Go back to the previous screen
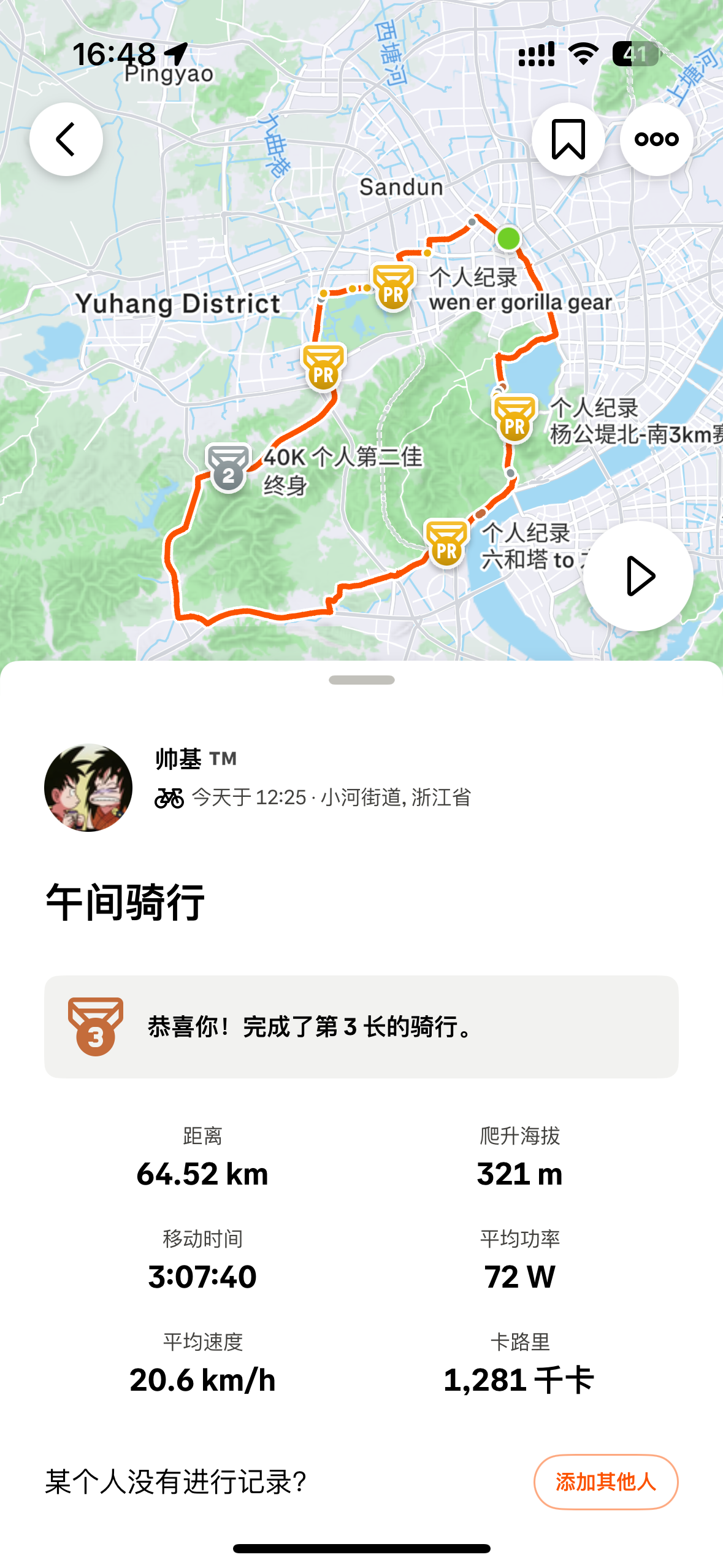This screenshot has width=723, height=1568. coord(66,139)
